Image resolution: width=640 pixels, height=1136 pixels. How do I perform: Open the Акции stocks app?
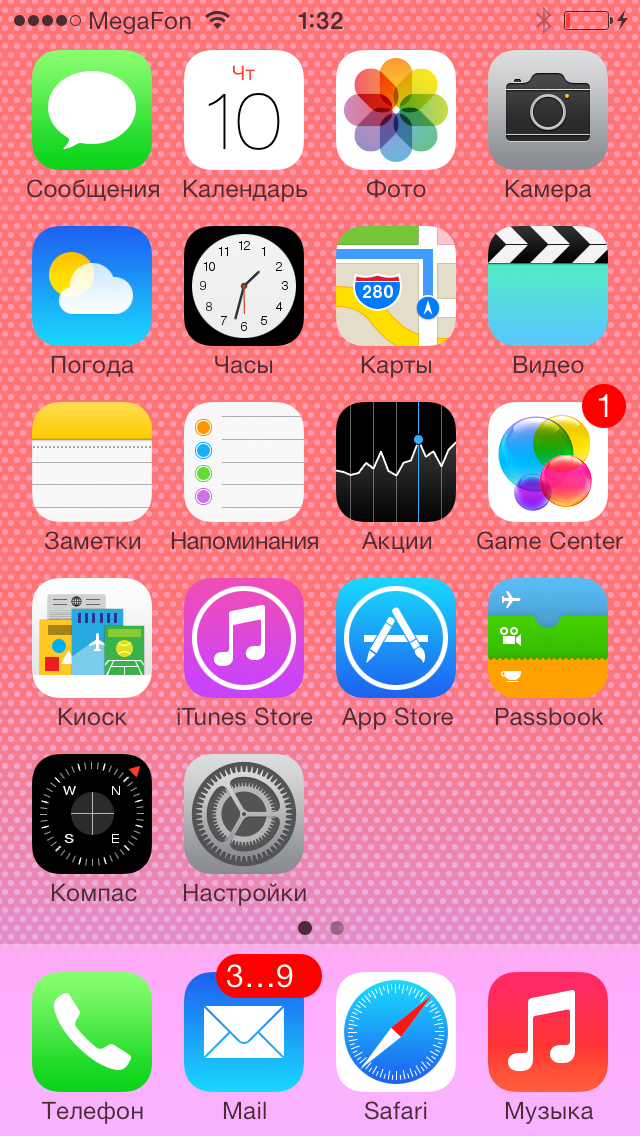pos(396,462)
